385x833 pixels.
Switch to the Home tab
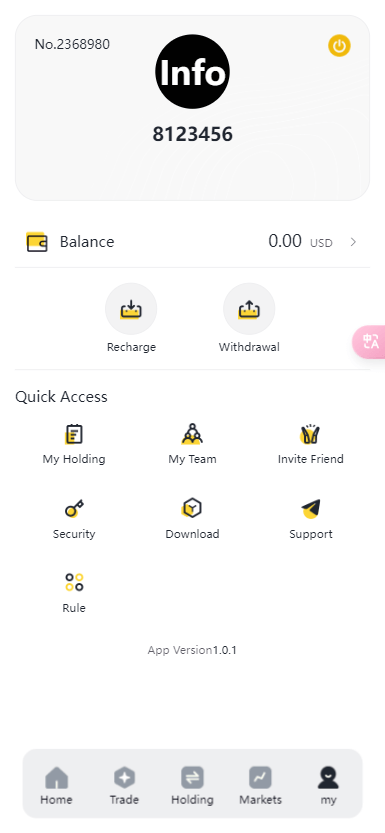pyautogui.click(x=56, y=786)
